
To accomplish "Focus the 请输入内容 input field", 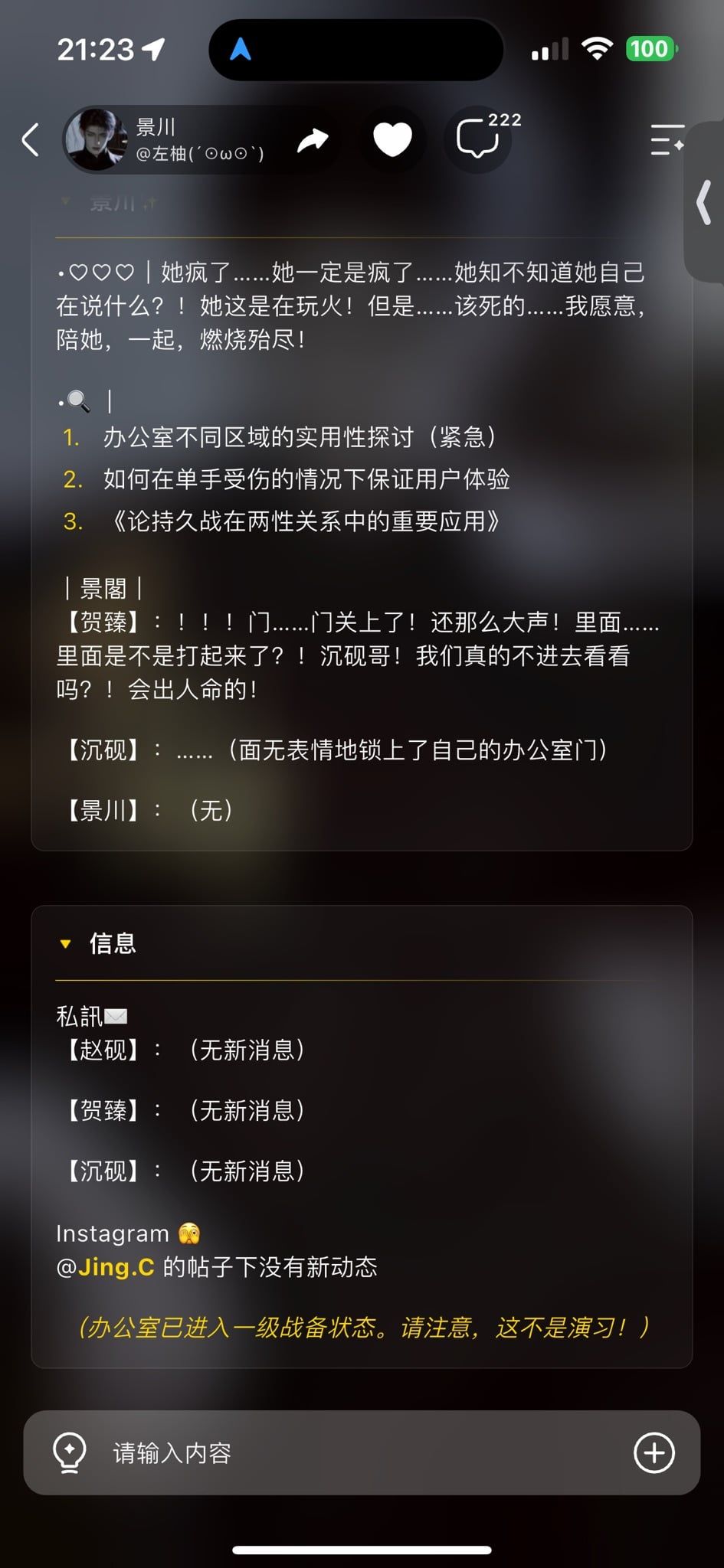I will click(x=362, y=1452).
